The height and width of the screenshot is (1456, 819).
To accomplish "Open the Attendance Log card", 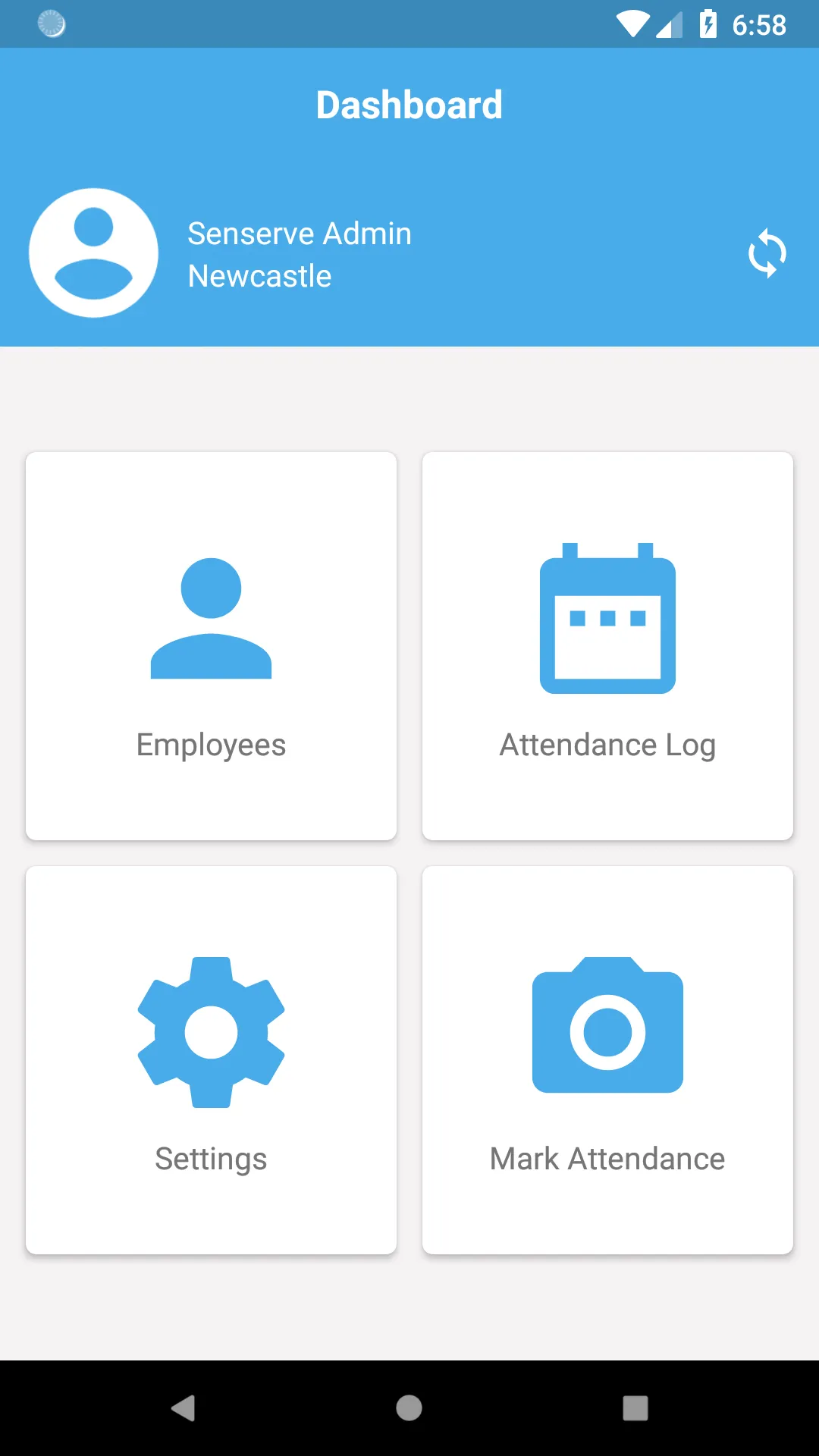I will (607, 646).
